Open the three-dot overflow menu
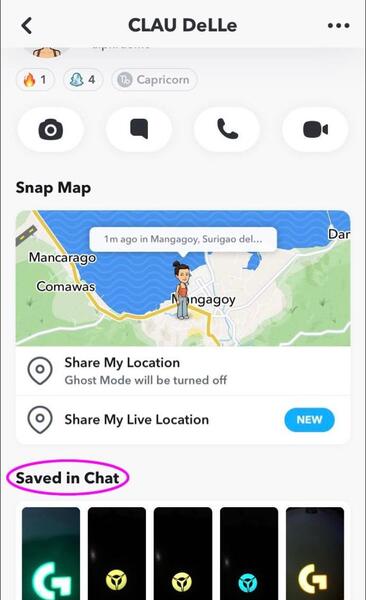366x600 pixels. click(338, 26)
